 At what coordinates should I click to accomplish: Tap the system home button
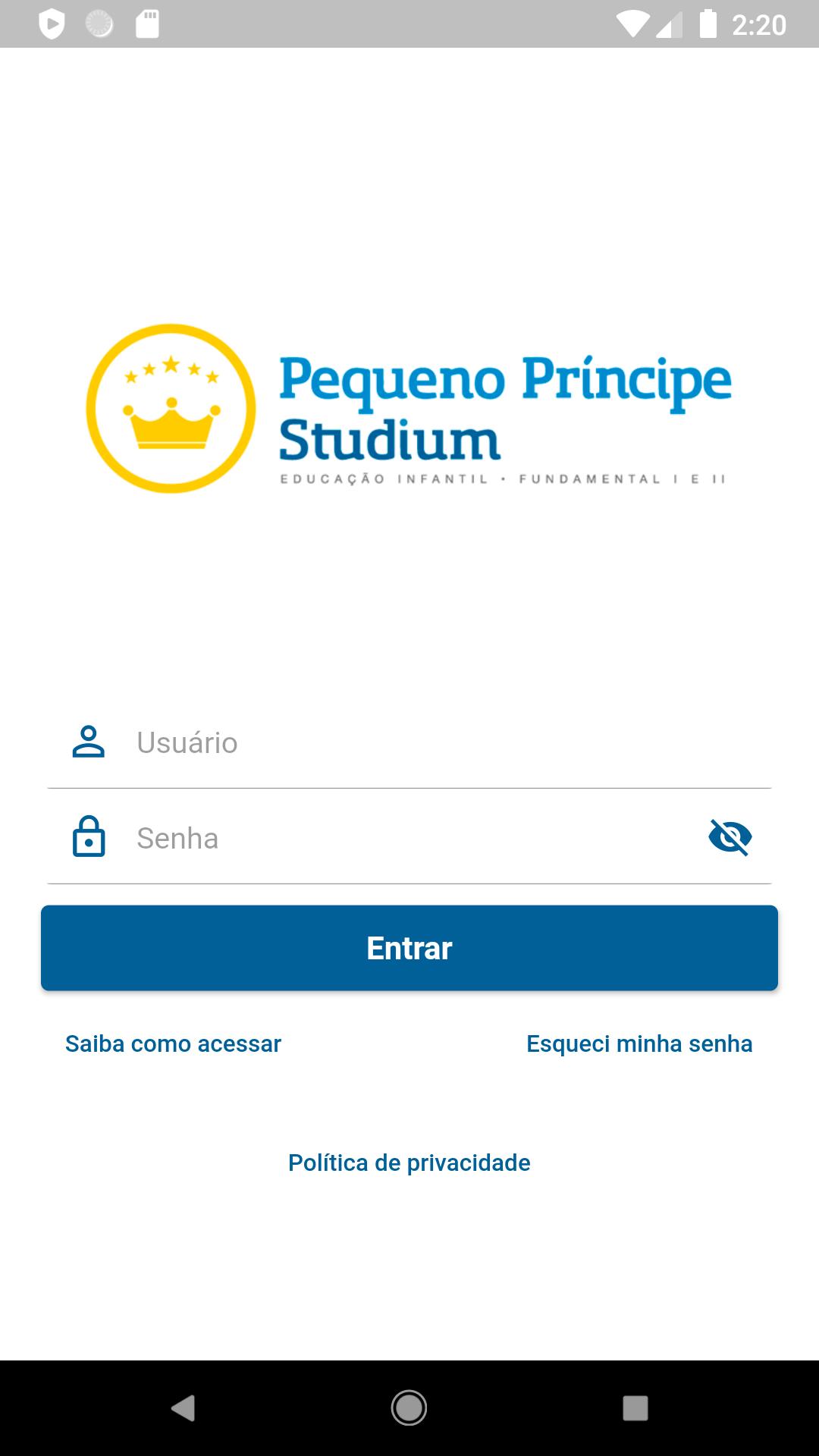[x=409, y=1408]
